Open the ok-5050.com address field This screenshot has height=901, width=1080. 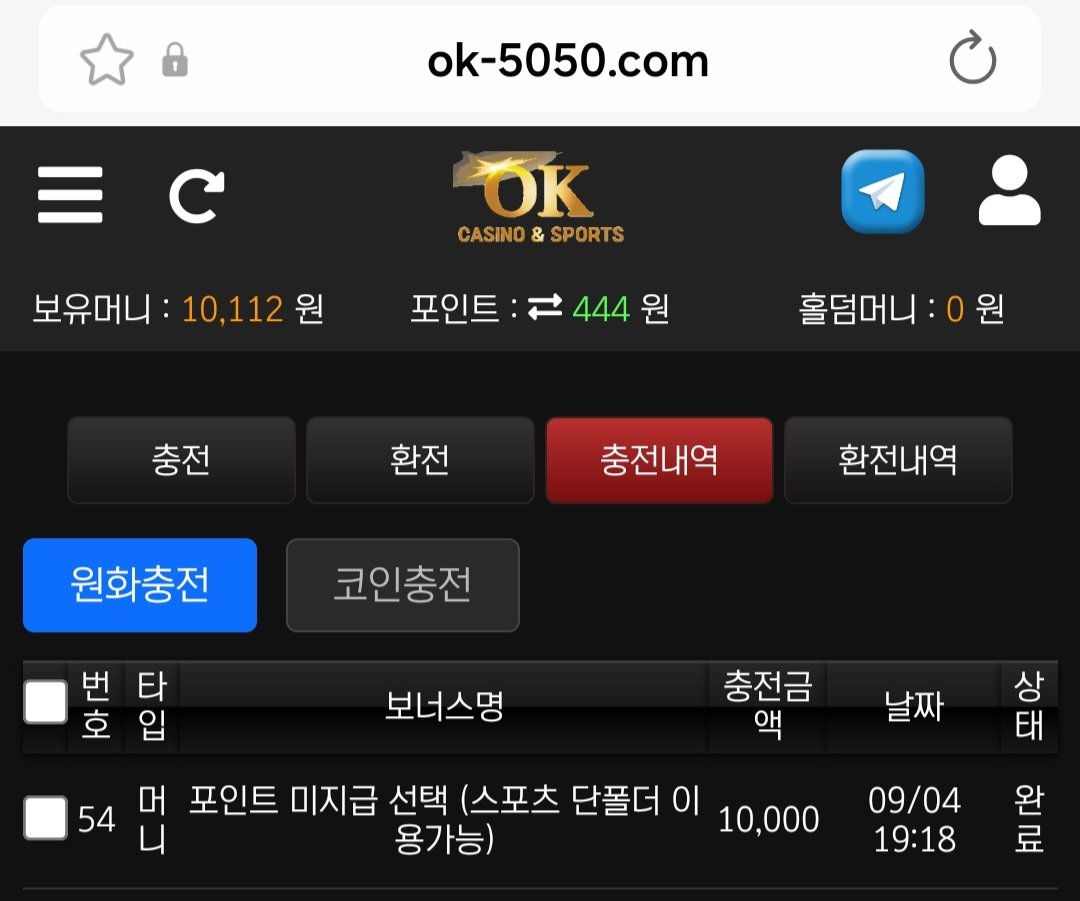(567, 62)
